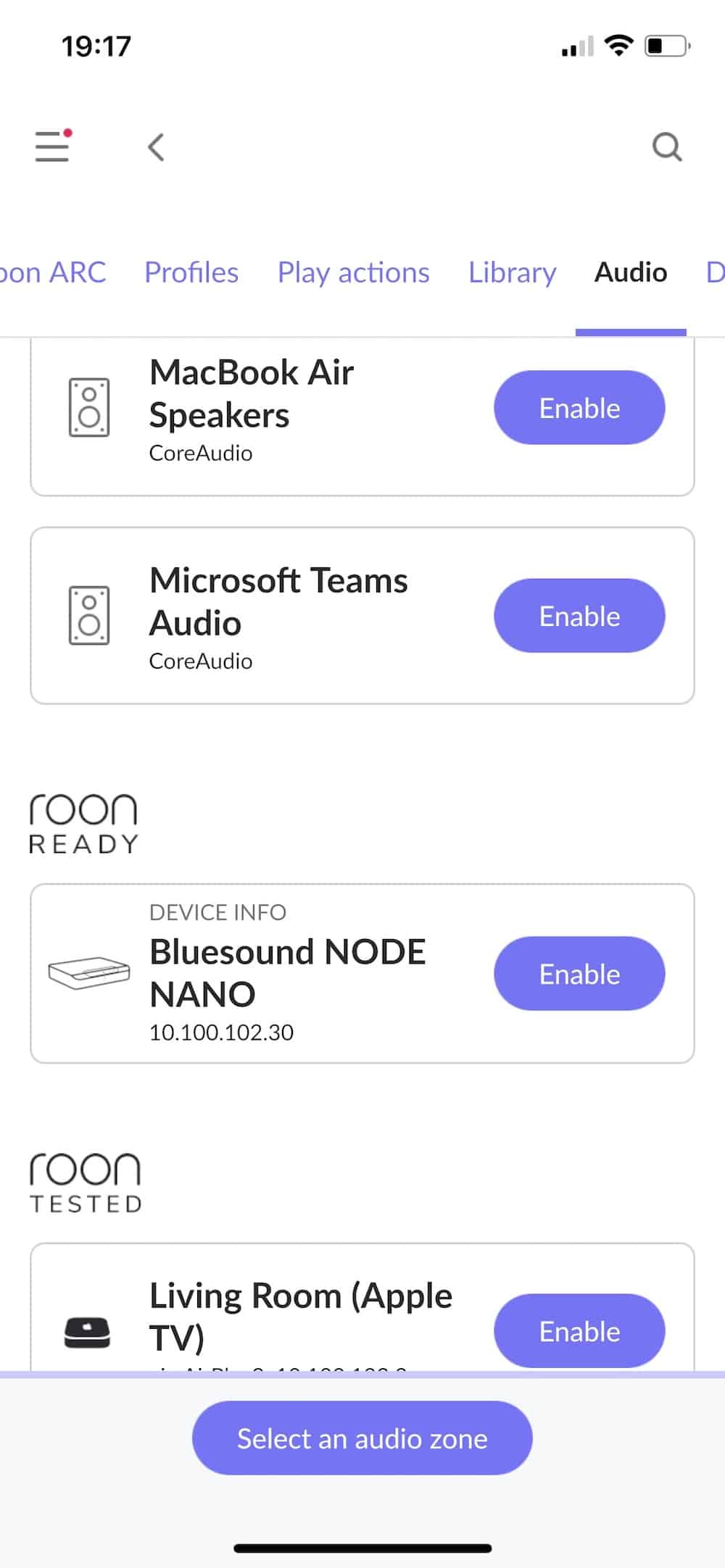Enable Microsoft Teams Audio
725x1568 pixels.
[579, 616]
